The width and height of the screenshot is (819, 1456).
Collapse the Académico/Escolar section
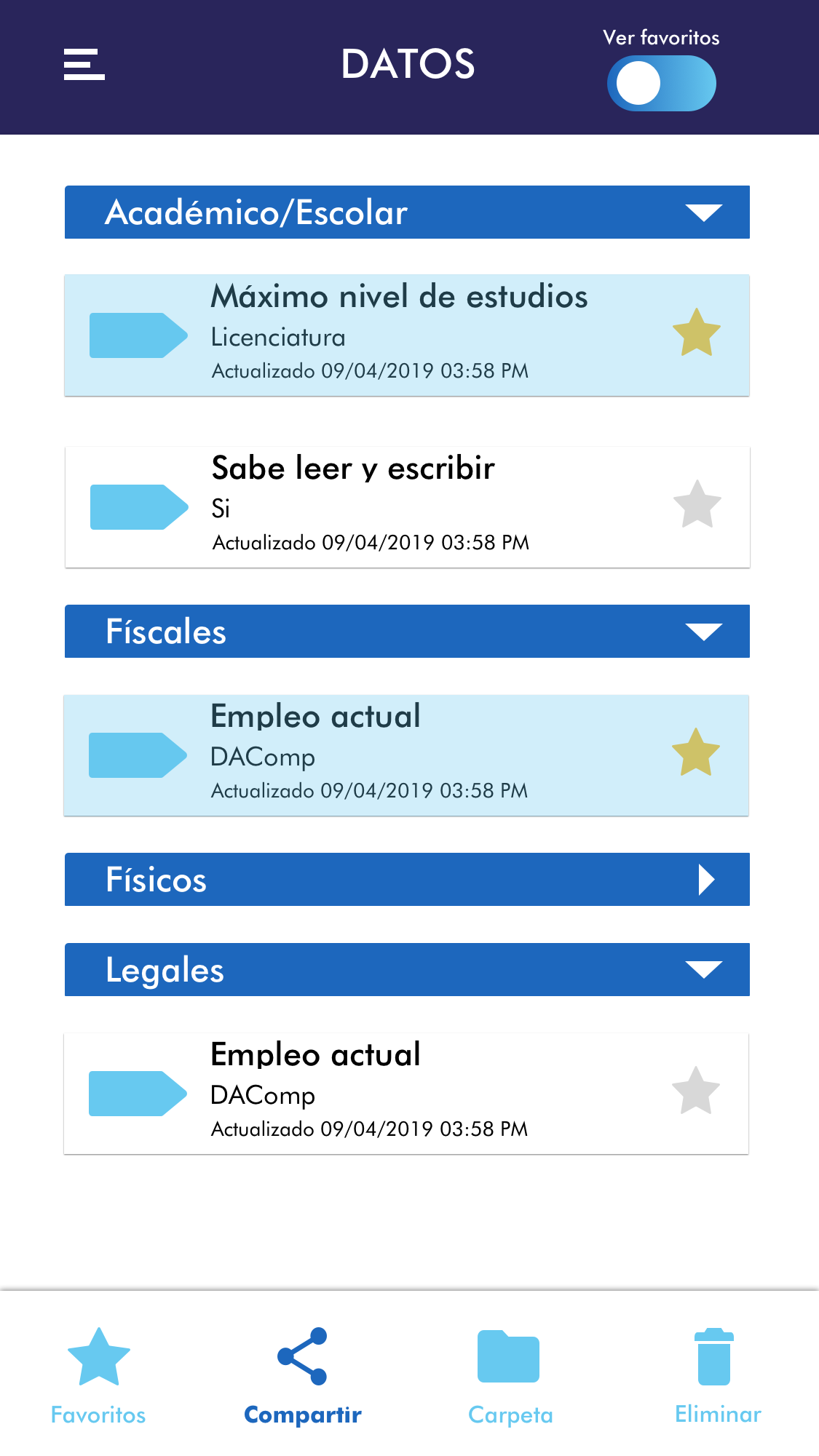[703, 212]
